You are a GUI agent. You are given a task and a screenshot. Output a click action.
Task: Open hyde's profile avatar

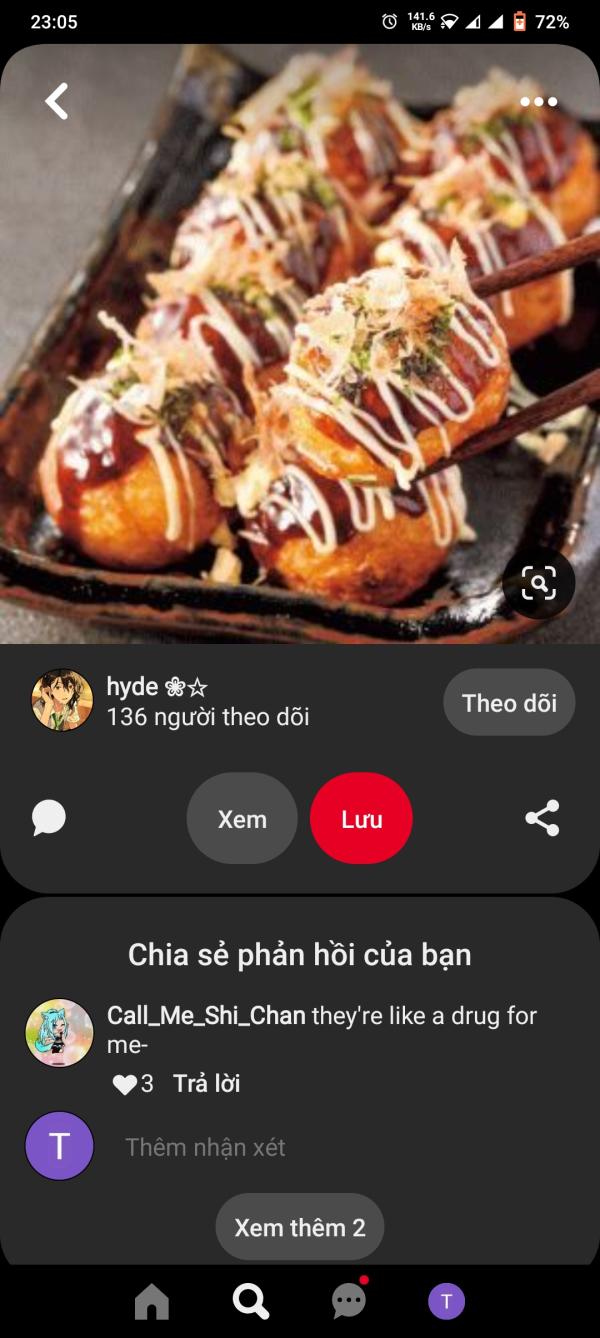click(x=62, y=700)
